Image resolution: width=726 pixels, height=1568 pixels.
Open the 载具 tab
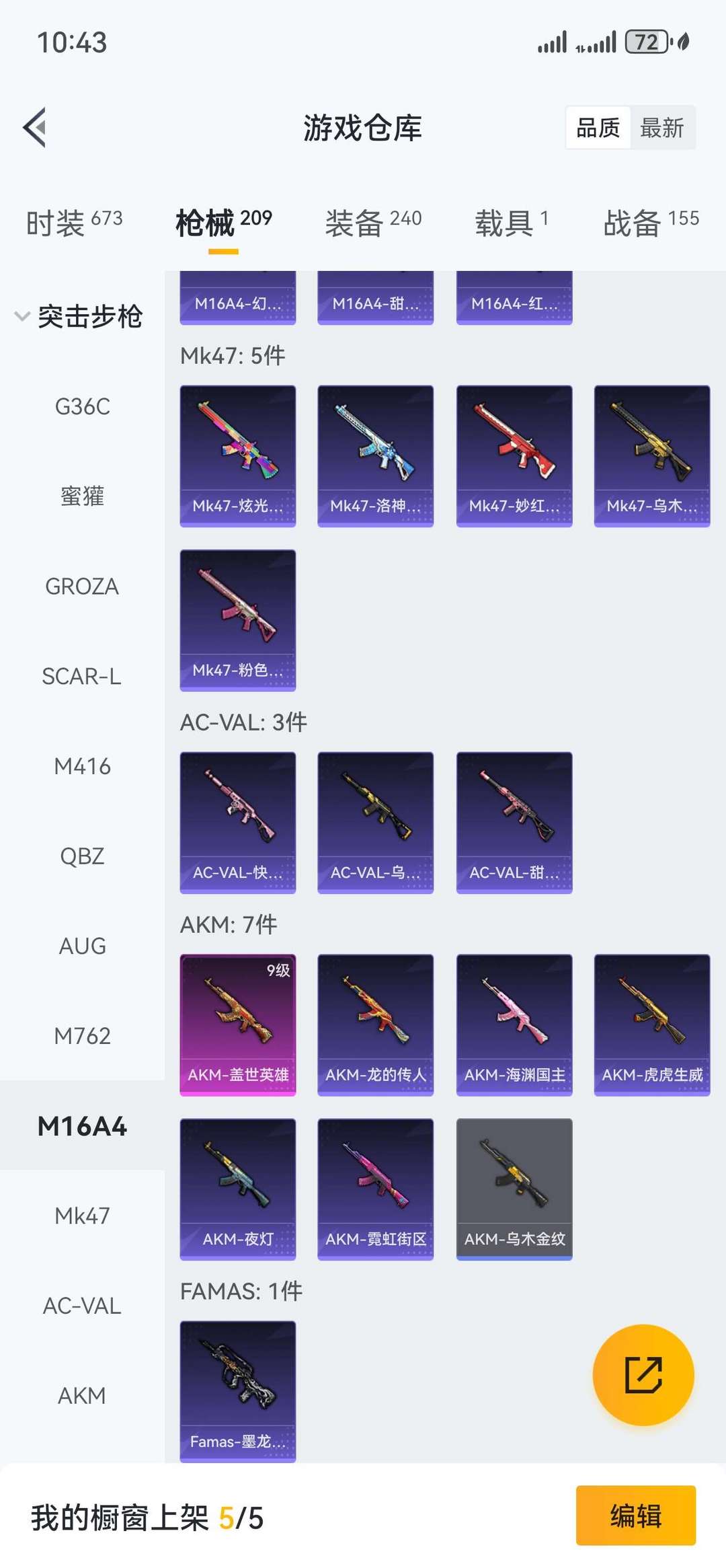tap(512, 222)
